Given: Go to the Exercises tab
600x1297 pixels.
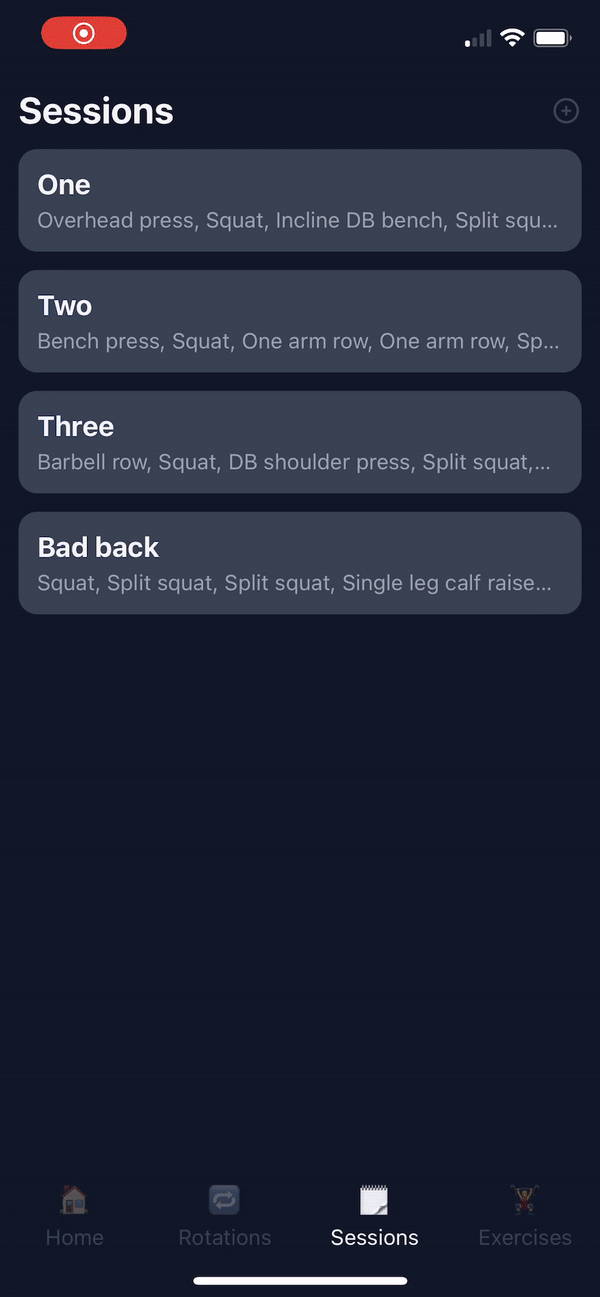Looking at the screenshot, I should coord(524,1215).
